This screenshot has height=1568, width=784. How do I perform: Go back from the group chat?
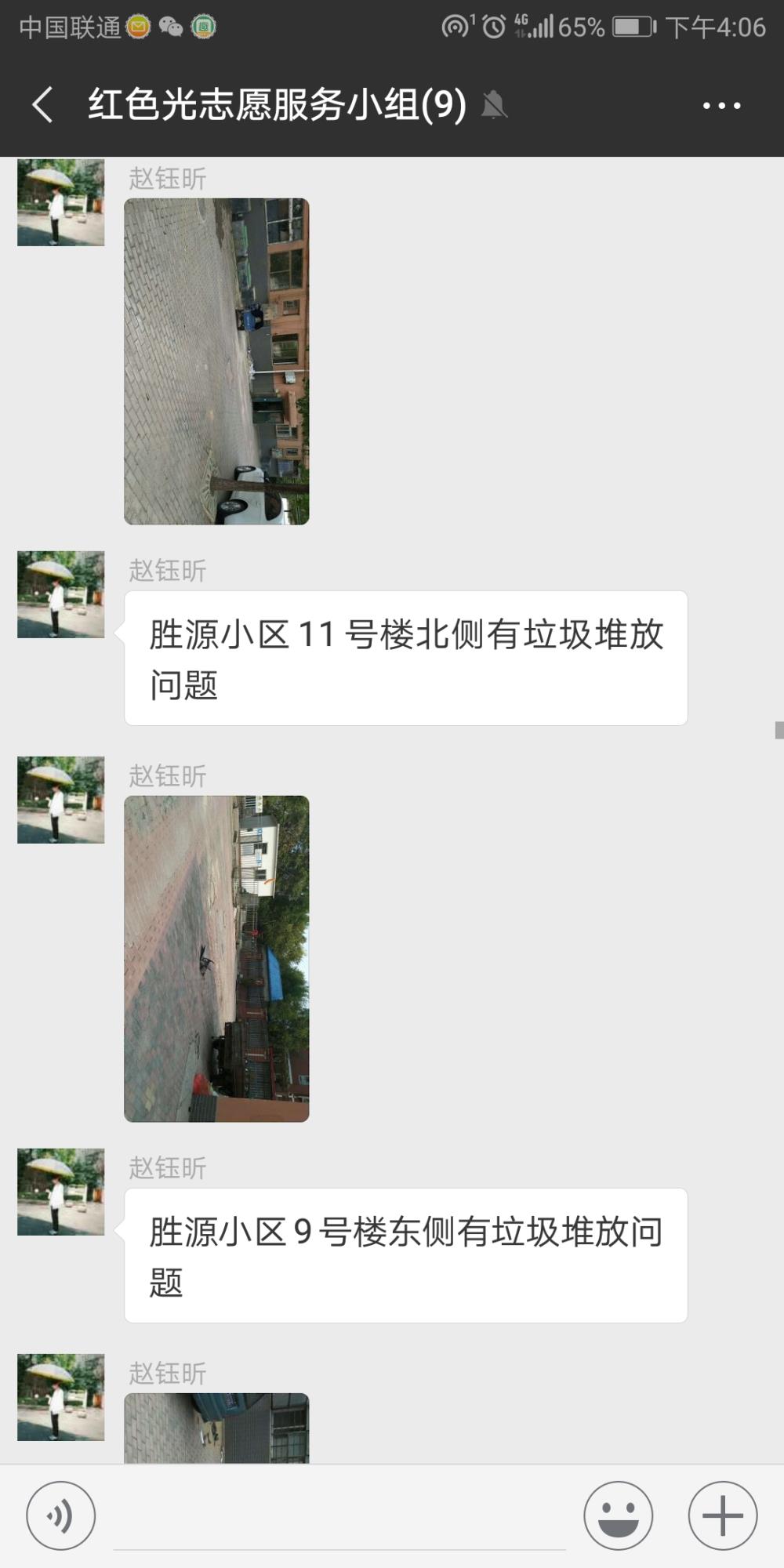pyautogui.click(x=43, y=104)
